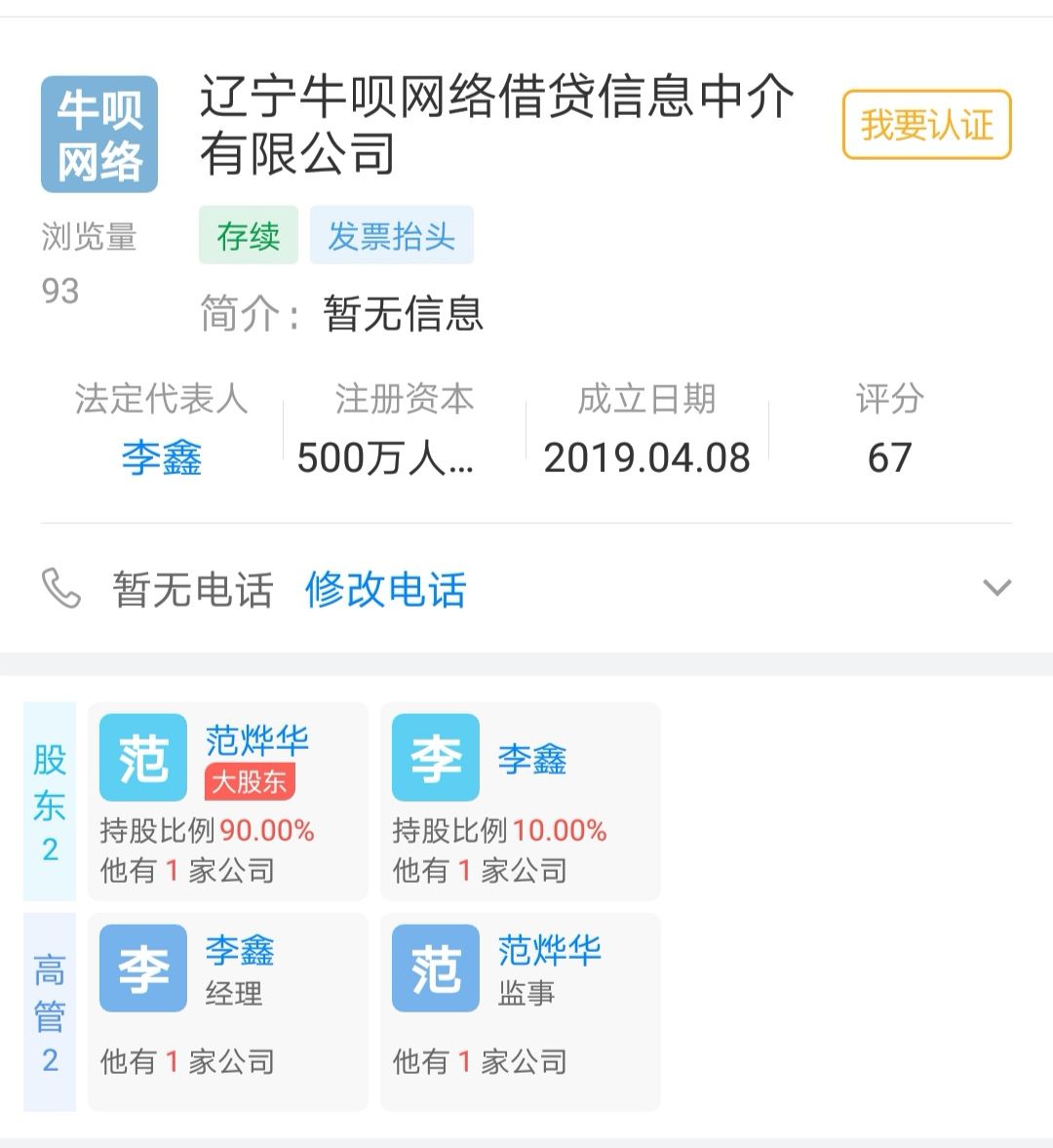Click executive 李鑫's avatar in the 高管 section
This screenshot has height=1148, width=1053.
143,970
